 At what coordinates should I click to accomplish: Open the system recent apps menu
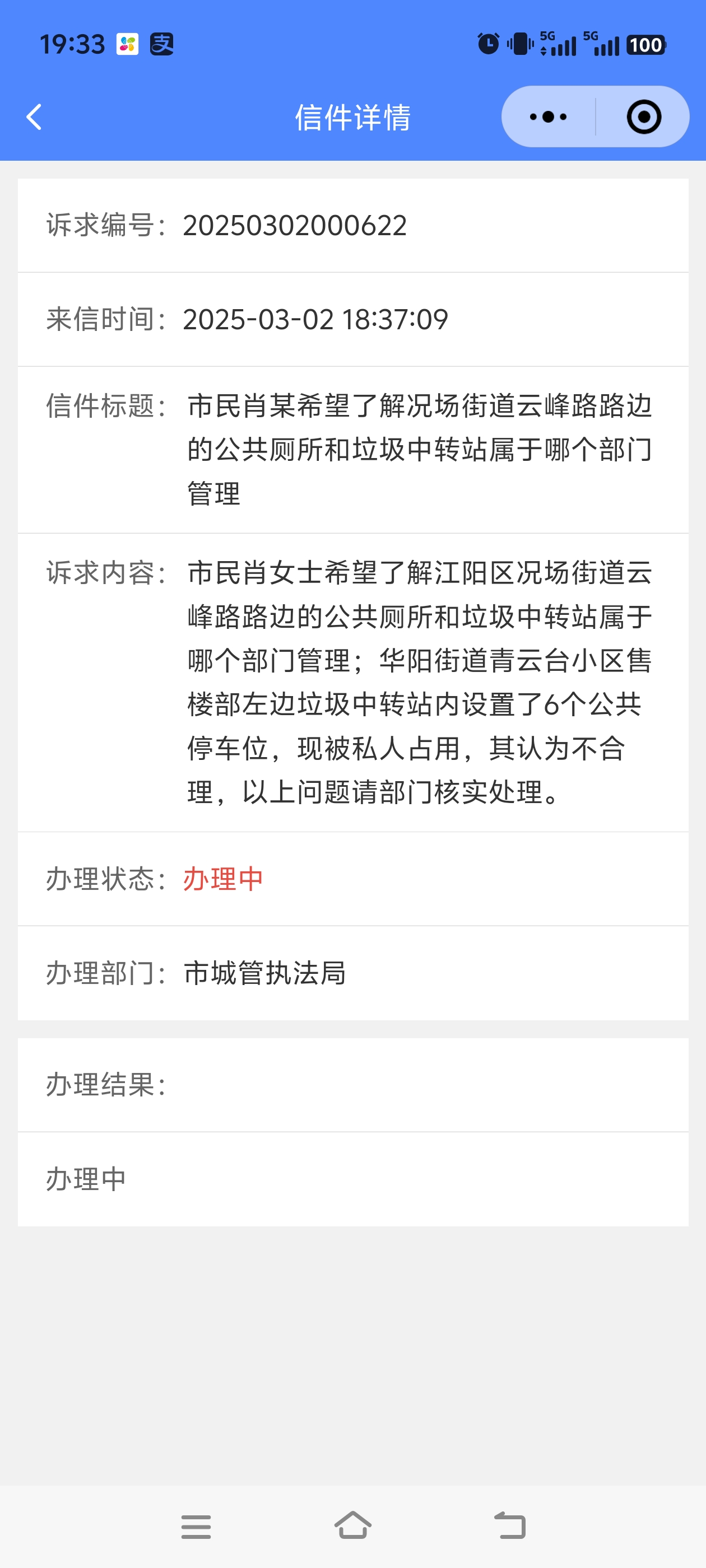point(196,1527)
